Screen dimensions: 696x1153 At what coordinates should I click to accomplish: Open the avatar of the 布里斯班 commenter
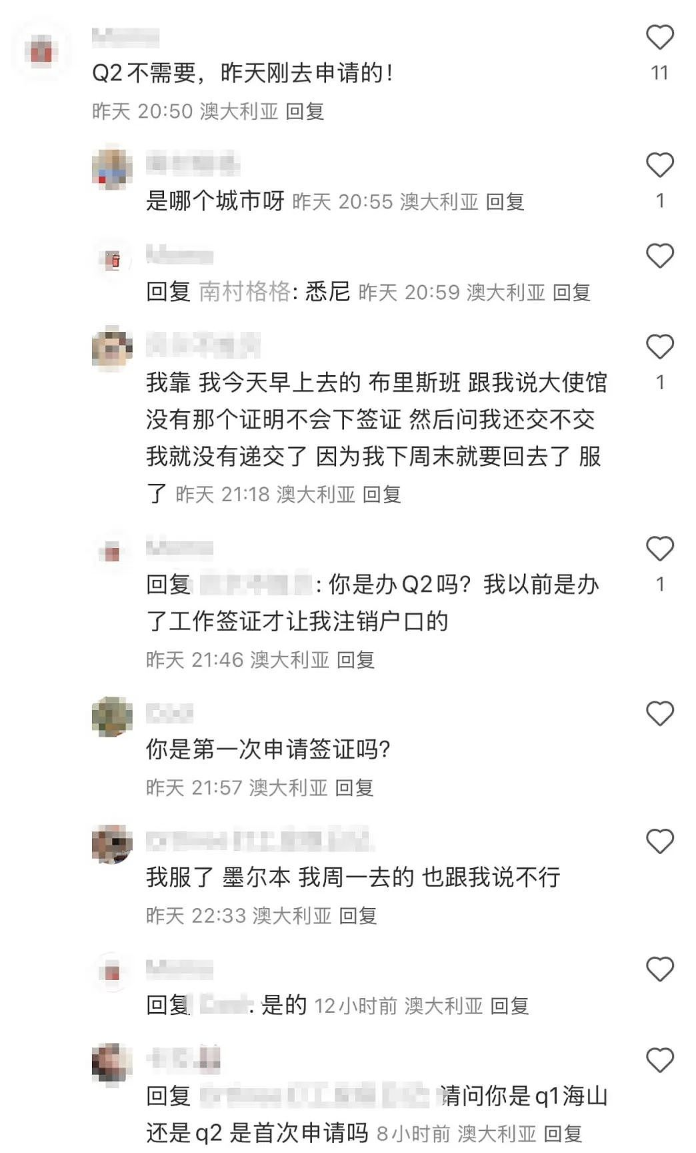(x=112, y=348)
